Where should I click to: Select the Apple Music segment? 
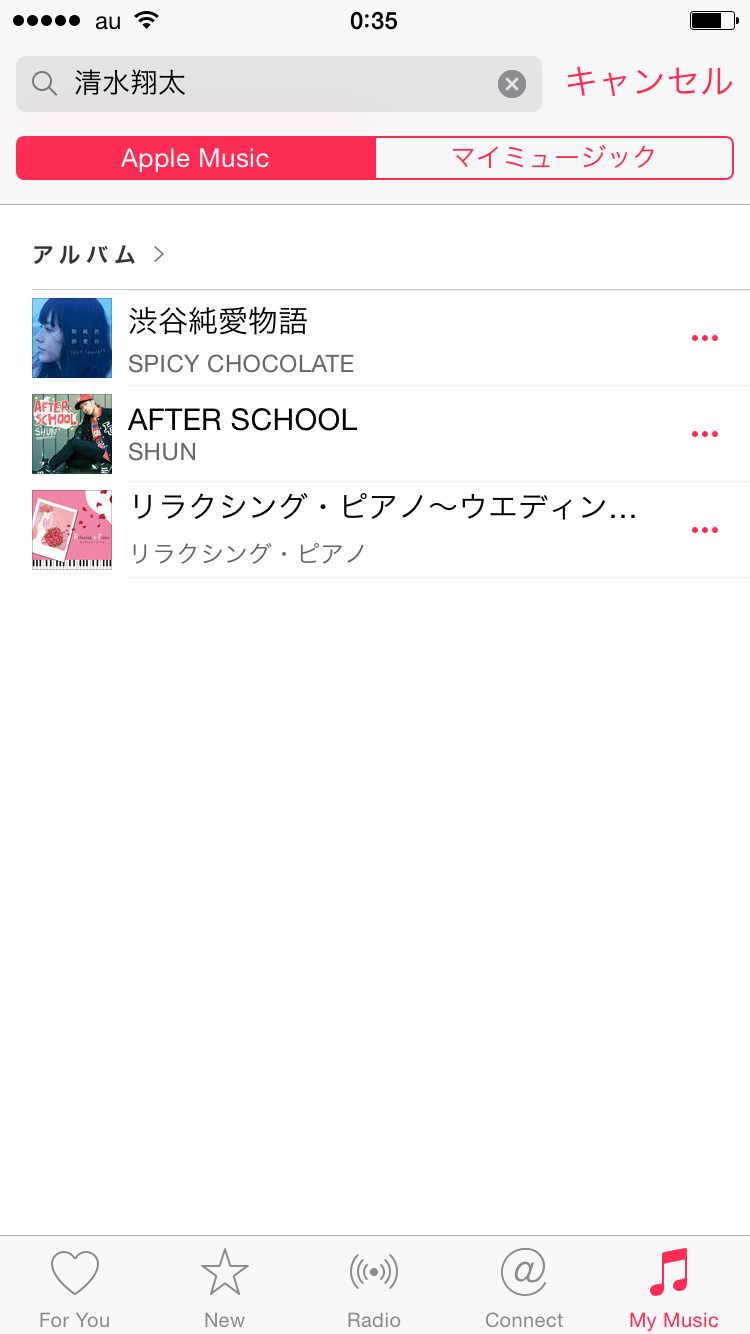point(196,158)
